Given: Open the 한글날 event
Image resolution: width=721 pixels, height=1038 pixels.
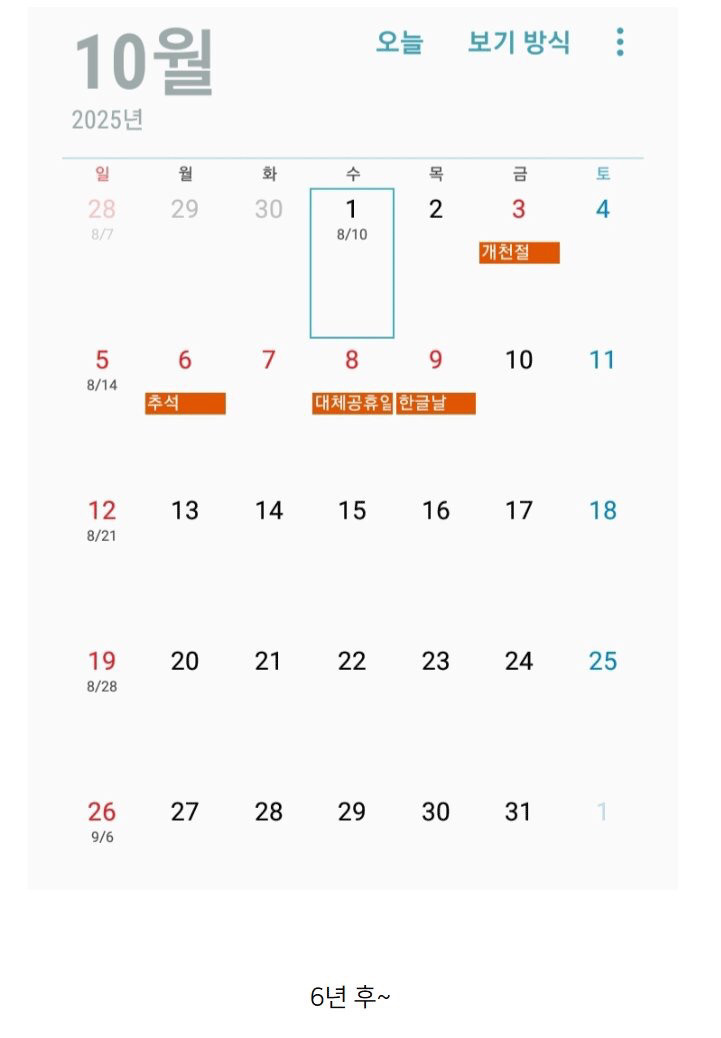Looking at the screenshot, I should (436, 403).
